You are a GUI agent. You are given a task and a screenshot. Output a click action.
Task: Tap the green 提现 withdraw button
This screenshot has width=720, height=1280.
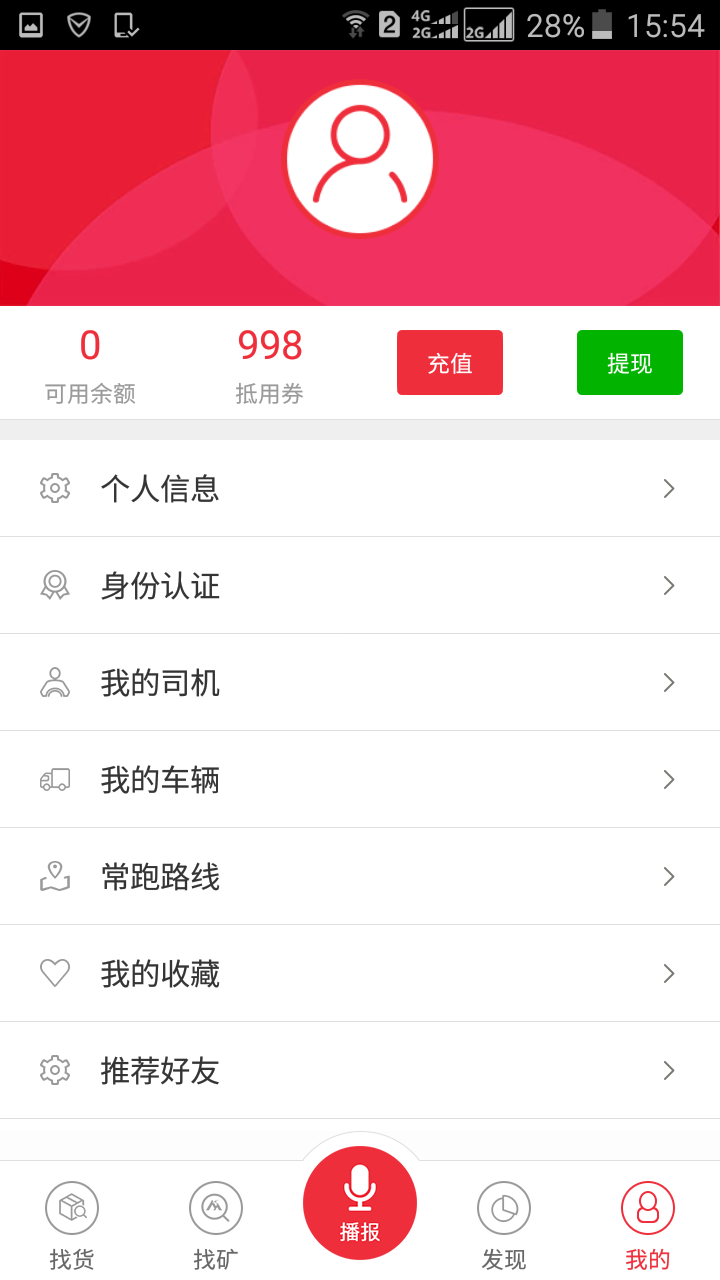click(630, 362)
